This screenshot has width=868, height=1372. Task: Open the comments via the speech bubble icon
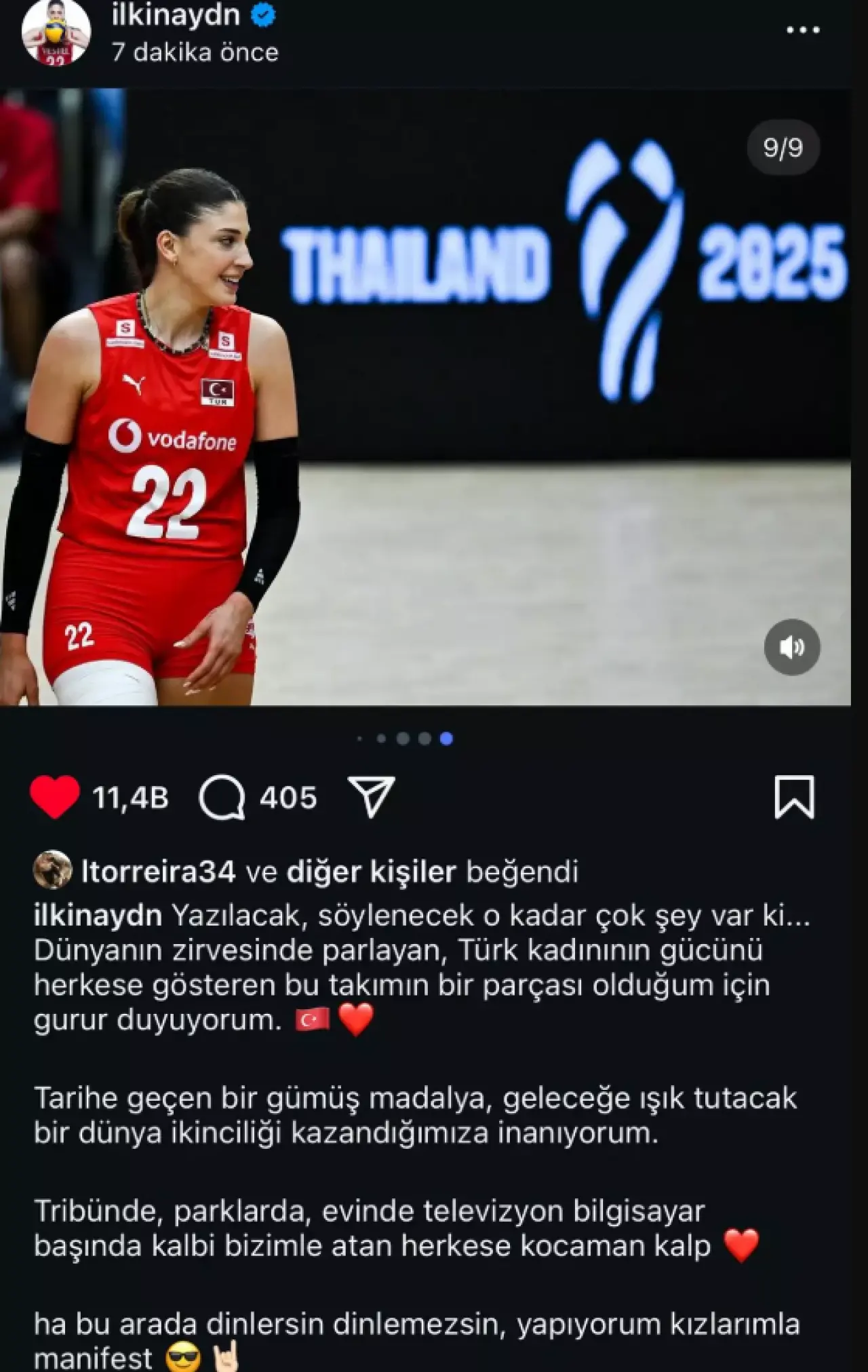click(x=222, y=798)
